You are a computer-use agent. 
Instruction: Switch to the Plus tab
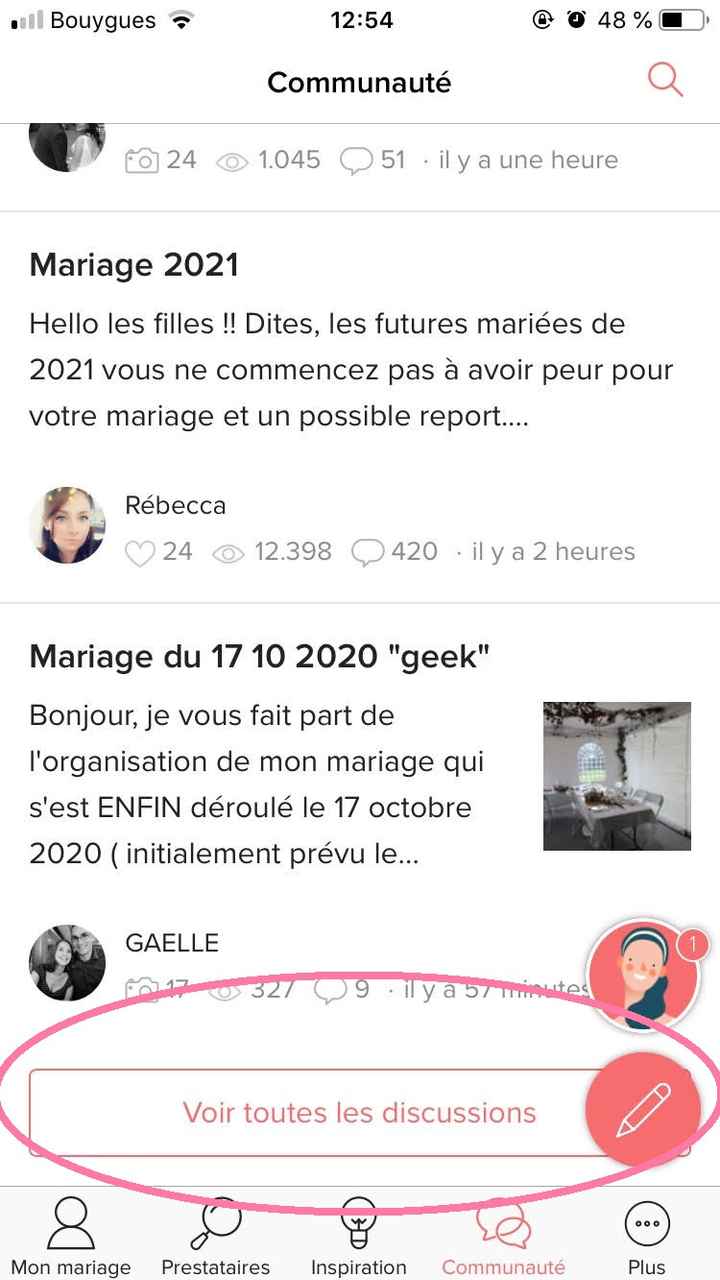(646, 1240)
